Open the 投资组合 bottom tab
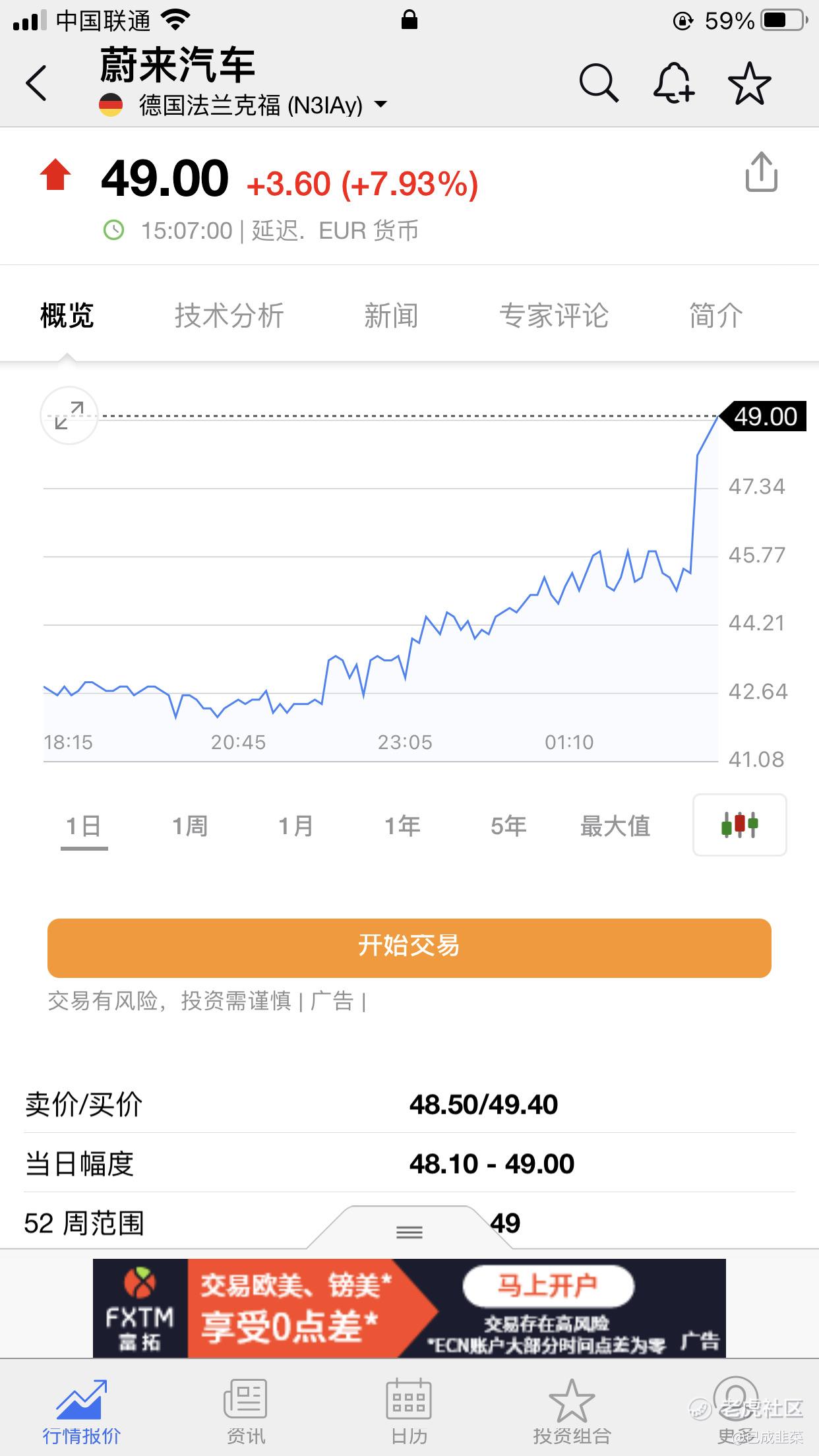 (x=572, y=1411)
